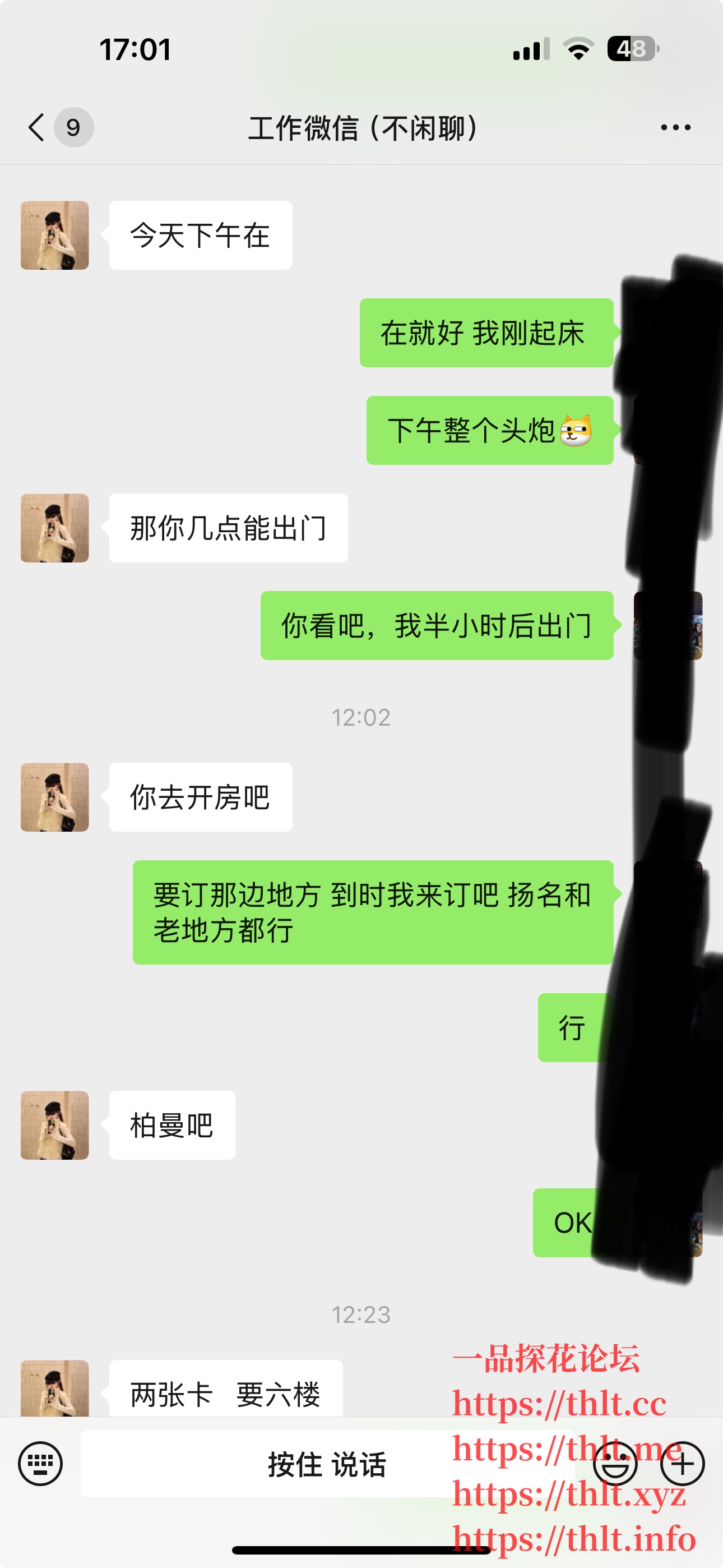Tap the avatar next to 你去开房吧
Image resolution: width=723 pixels, height=1568 pixels.
(x=54, y=796)
